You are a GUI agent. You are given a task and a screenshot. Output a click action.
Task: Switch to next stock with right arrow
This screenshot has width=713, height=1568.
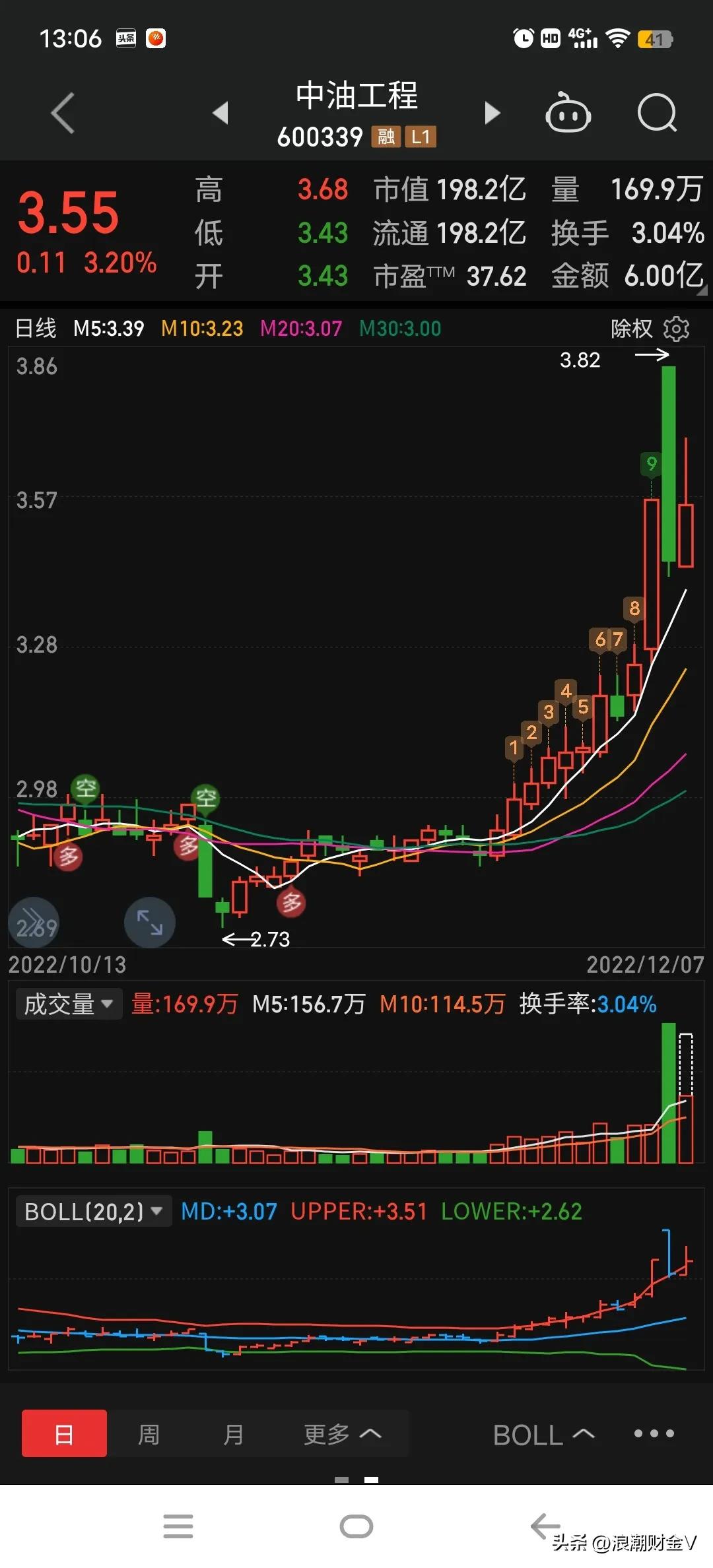pyautogui.click(x=492, y=113)
